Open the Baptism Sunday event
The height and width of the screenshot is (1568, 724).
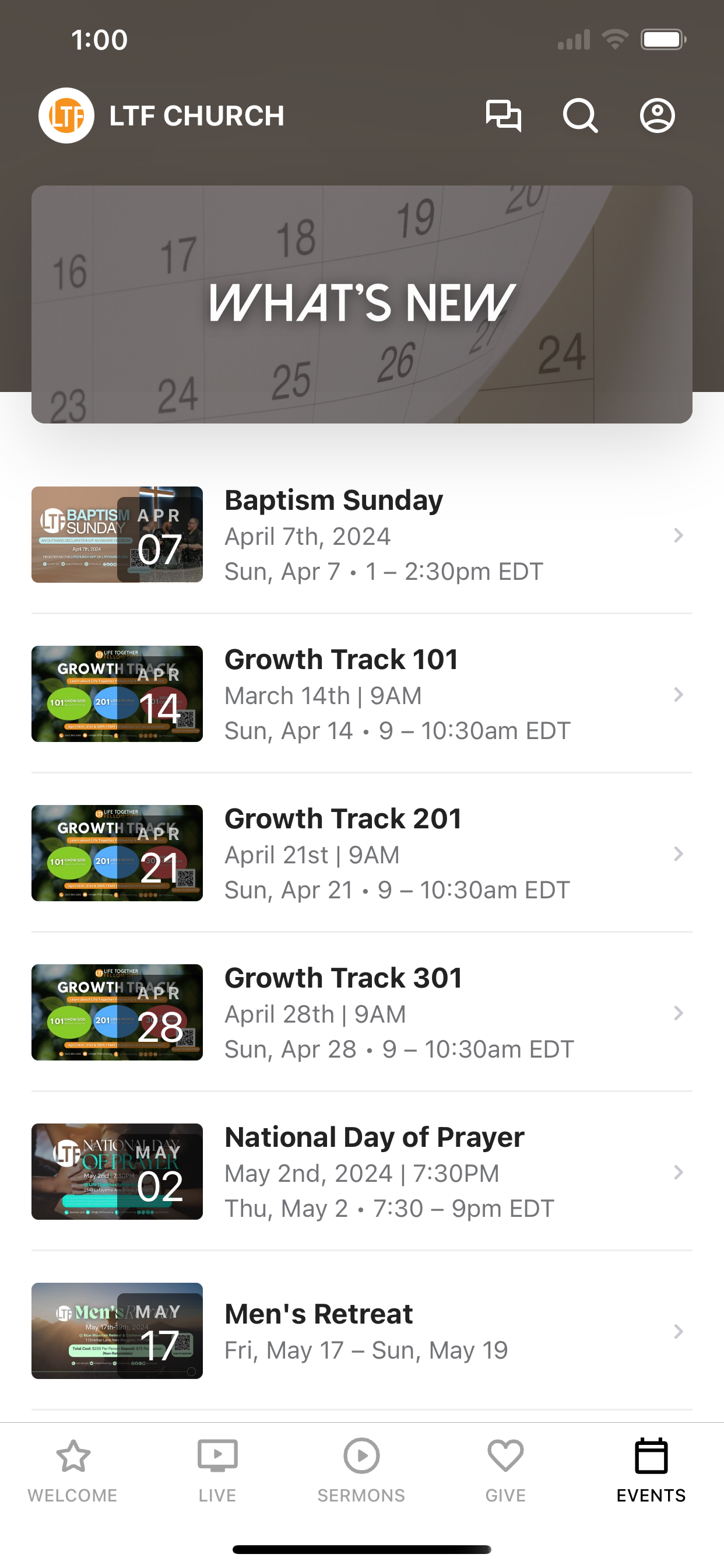pyautogui.click(x=362, y=535)
